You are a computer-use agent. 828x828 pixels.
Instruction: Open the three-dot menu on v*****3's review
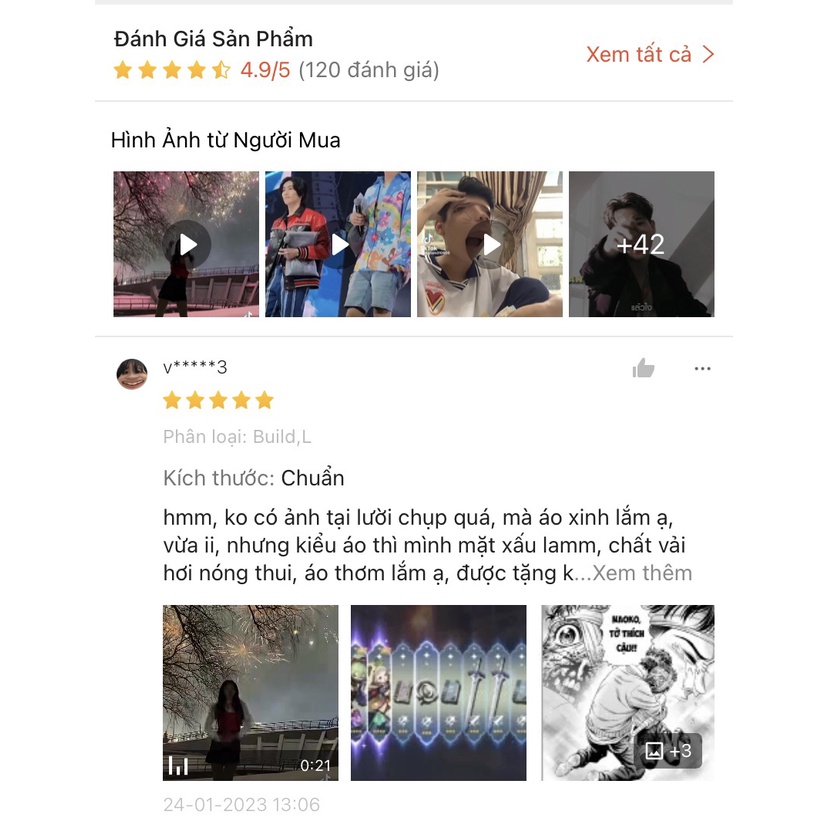coord(702,369)
